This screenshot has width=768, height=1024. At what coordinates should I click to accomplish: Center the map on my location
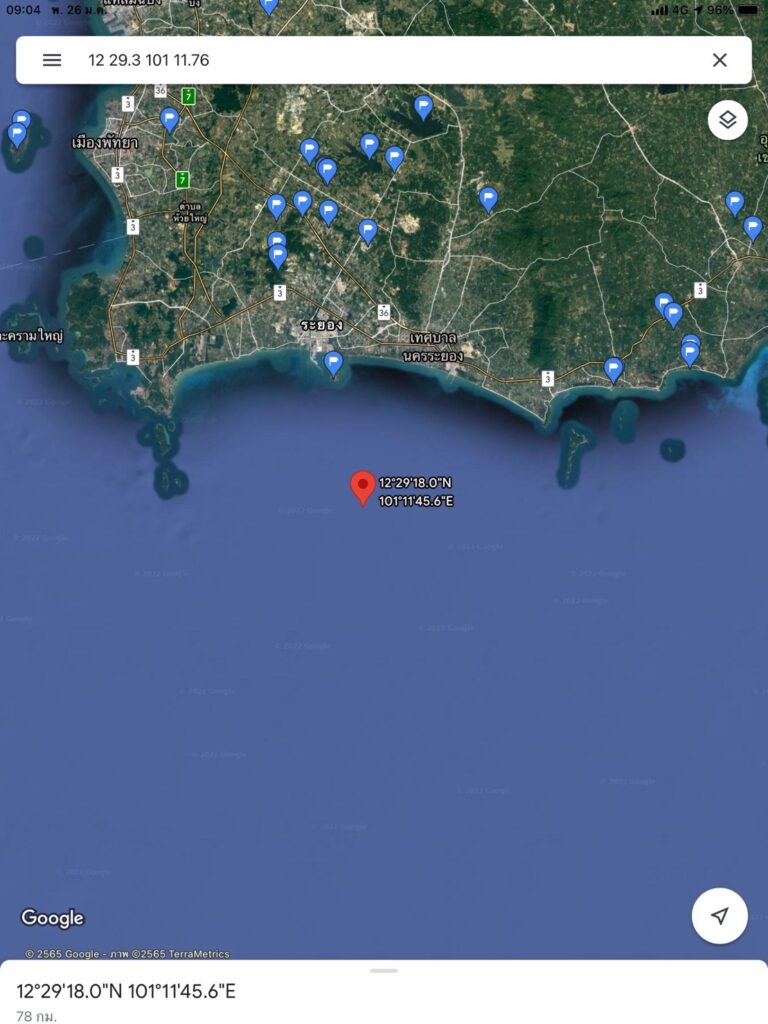click(x=719, y=916)
